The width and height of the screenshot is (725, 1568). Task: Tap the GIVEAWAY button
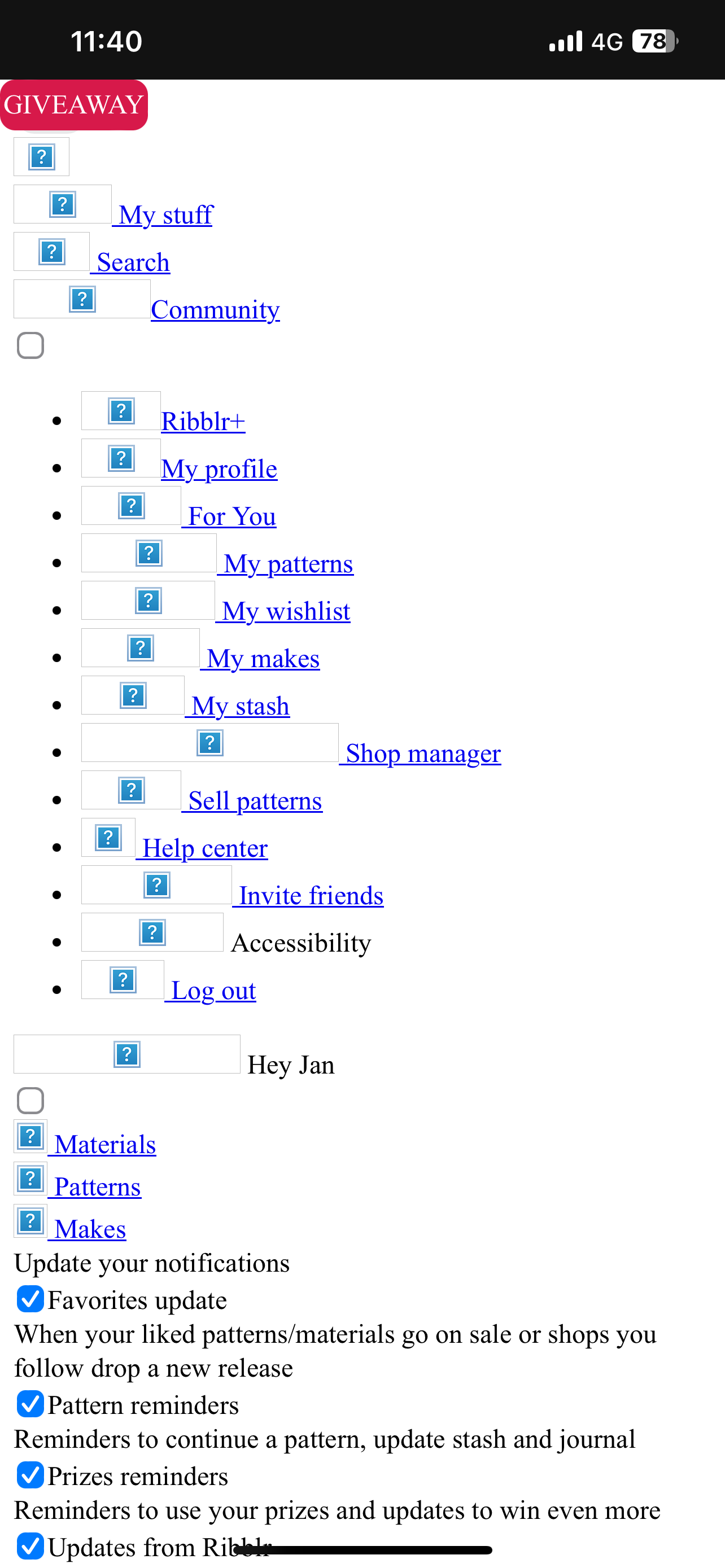(73, 104)
